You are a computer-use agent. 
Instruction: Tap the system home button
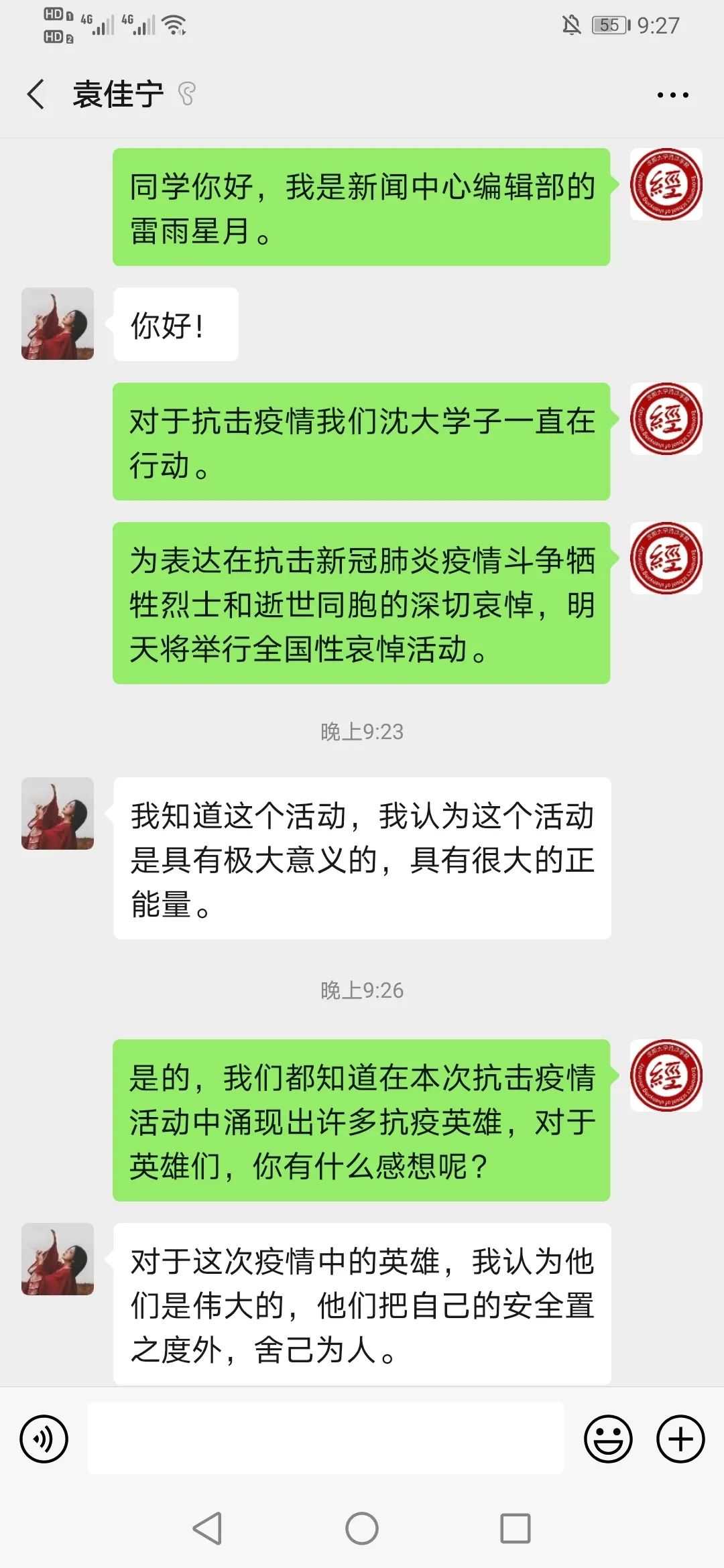[x=362, y=1528]
